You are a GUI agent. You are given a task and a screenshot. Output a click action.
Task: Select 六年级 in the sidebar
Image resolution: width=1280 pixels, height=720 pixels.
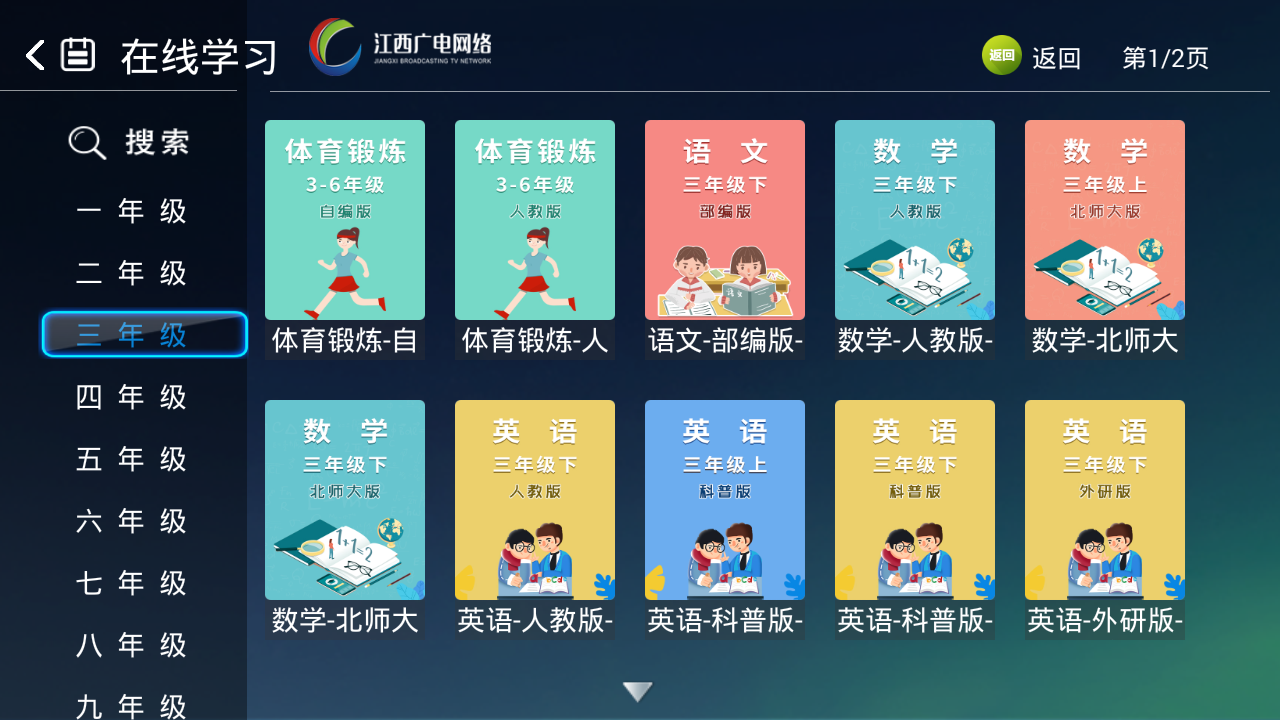click(132, 521)
